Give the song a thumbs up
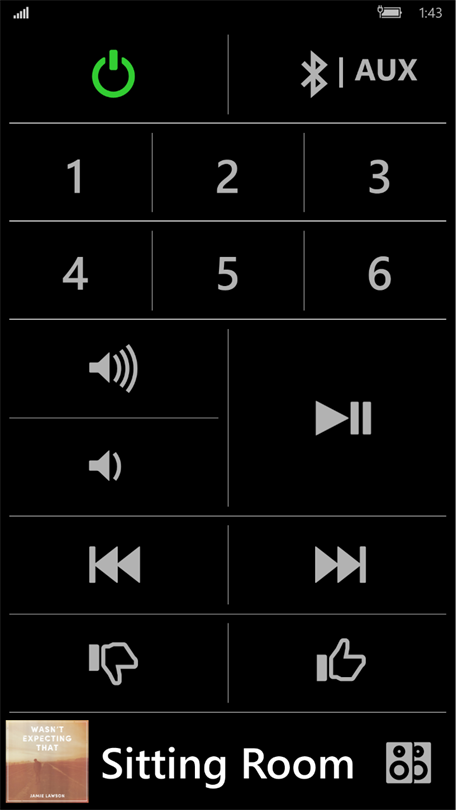 [x=341, y=660]
